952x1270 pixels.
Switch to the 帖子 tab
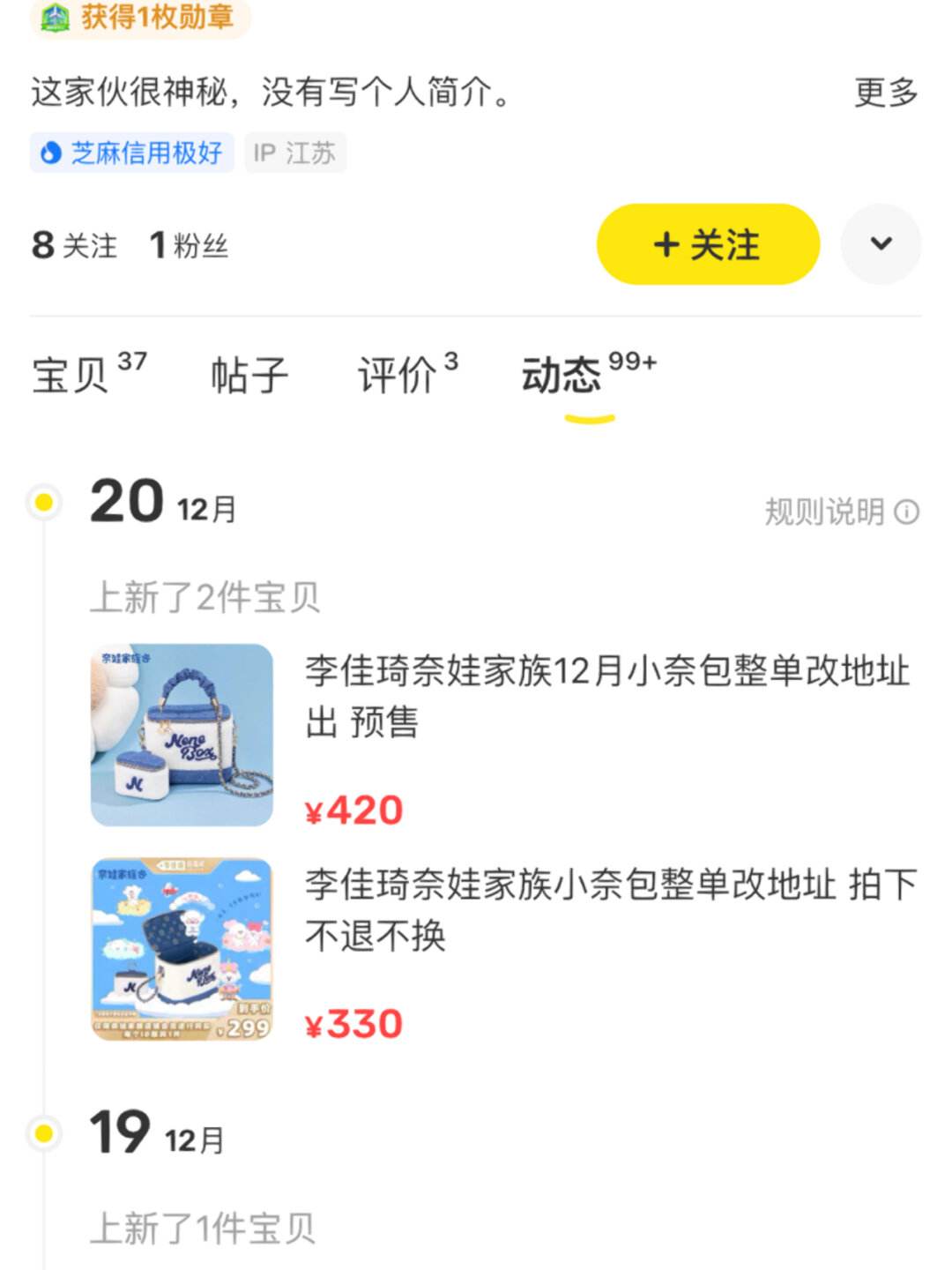tap(249, 375)
